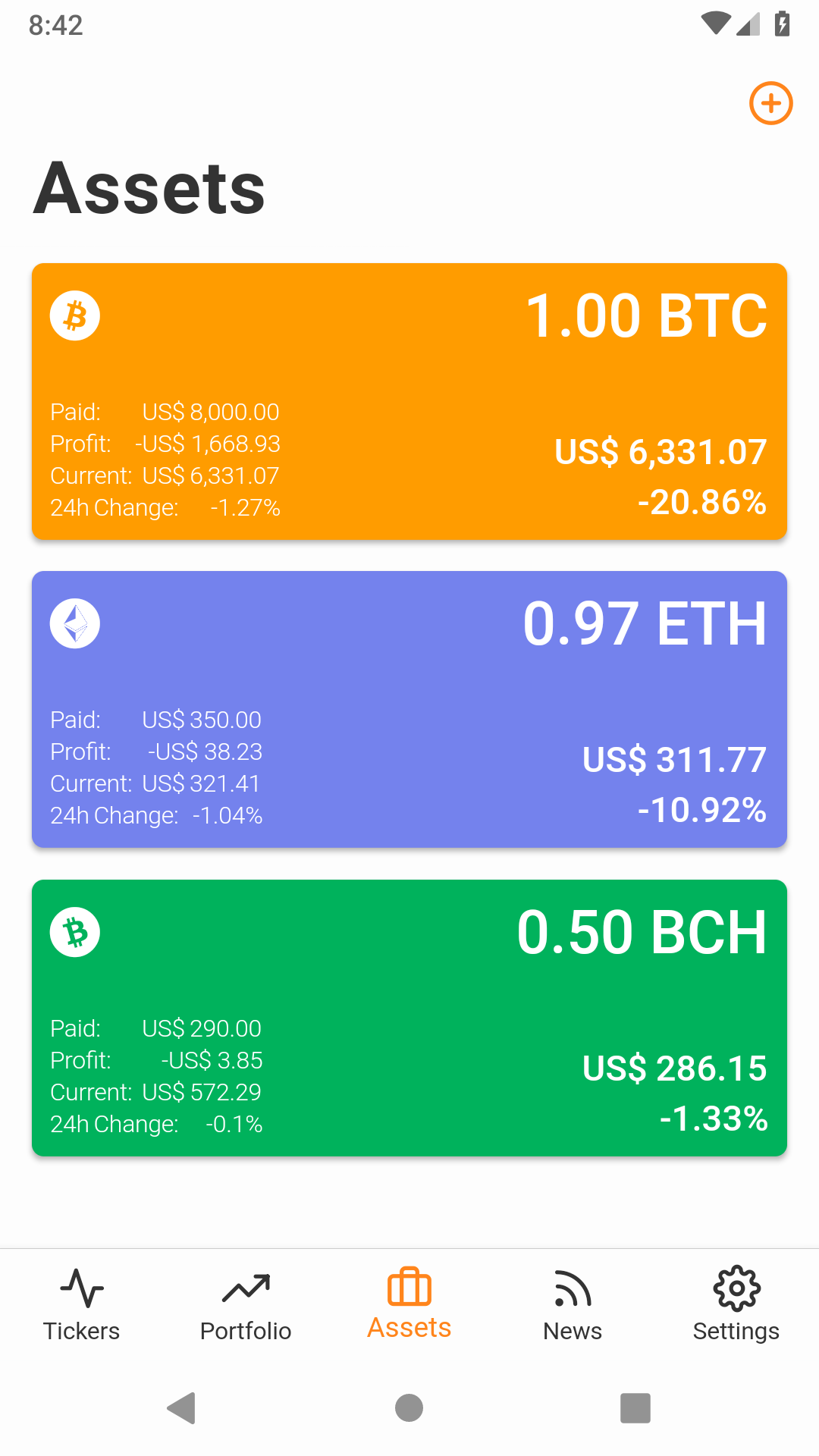Switch to the Portfolio tab
819x1456 pixels.
(246, 1305)
